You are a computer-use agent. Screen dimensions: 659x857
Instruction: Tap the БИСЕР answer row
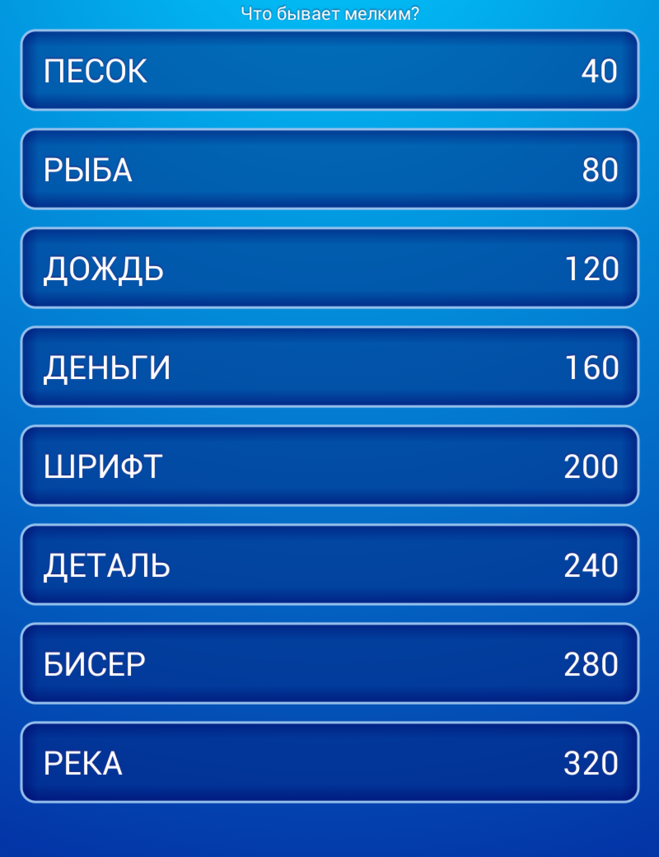pos(329,664)
